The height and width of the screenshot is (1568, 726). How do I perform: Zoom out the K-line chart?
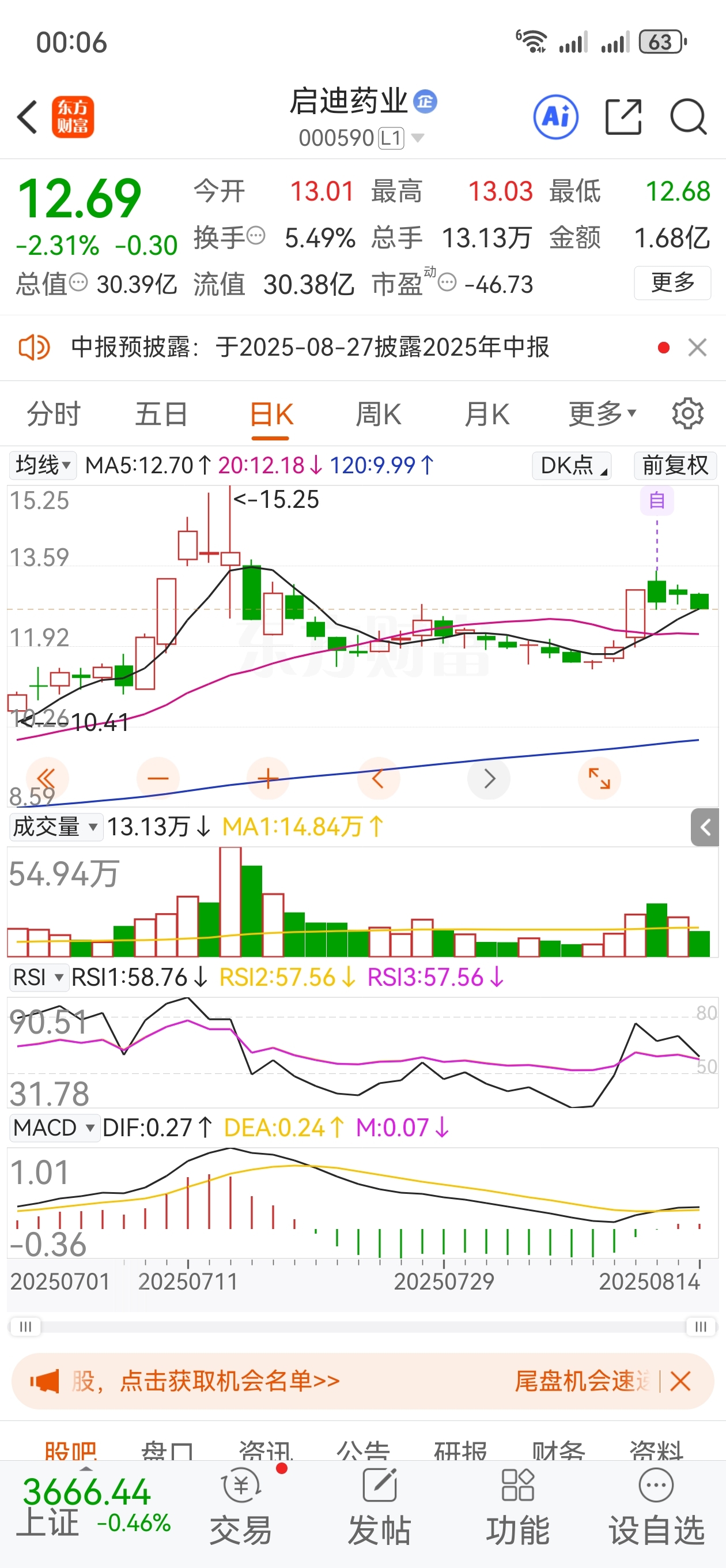(158, 778)
